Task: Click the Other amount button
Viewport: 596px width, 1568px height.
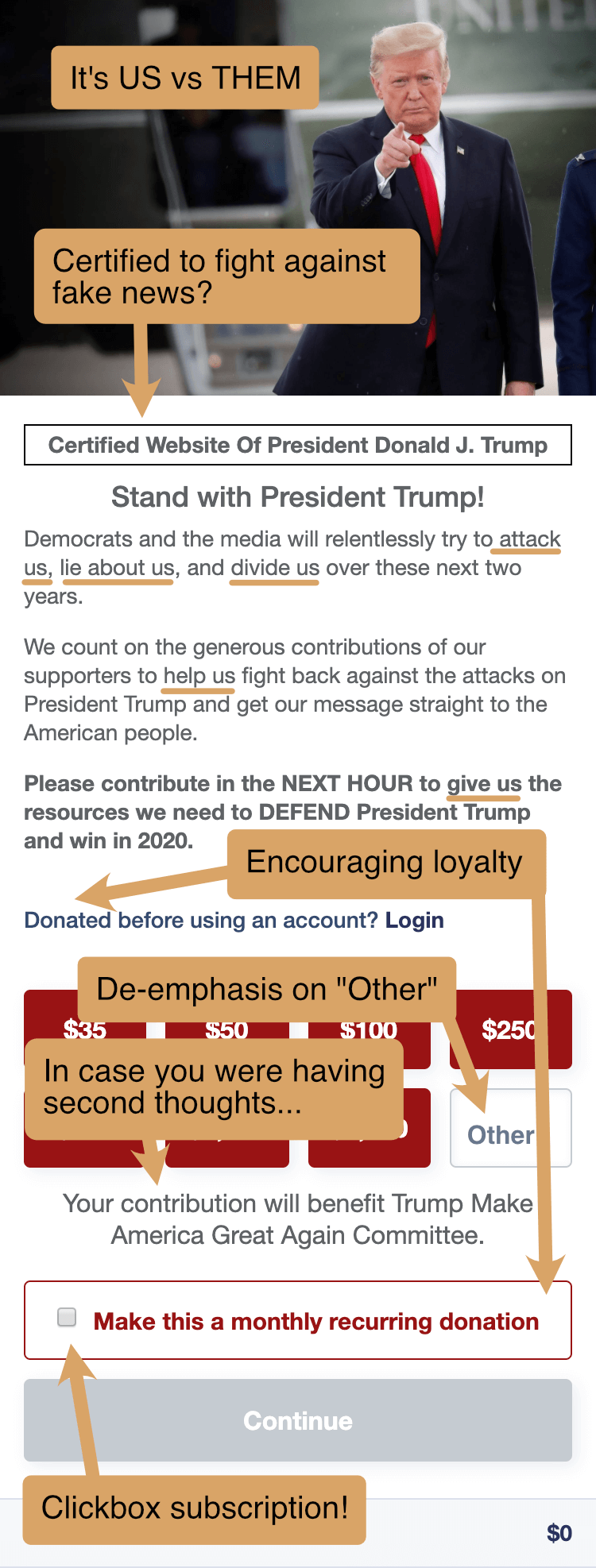Action: 511,1128
